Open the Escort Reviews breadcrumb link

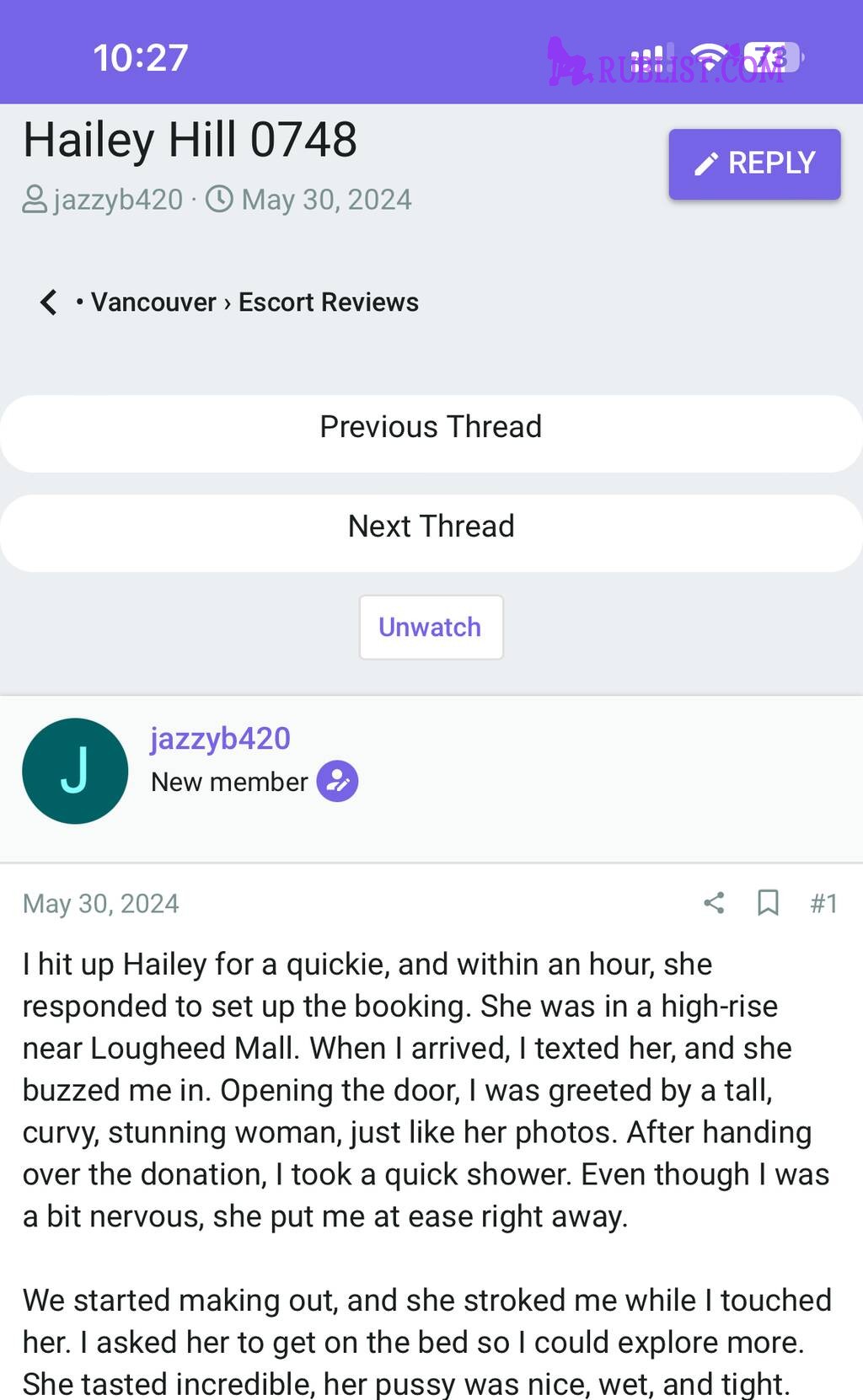click(328, 302)
